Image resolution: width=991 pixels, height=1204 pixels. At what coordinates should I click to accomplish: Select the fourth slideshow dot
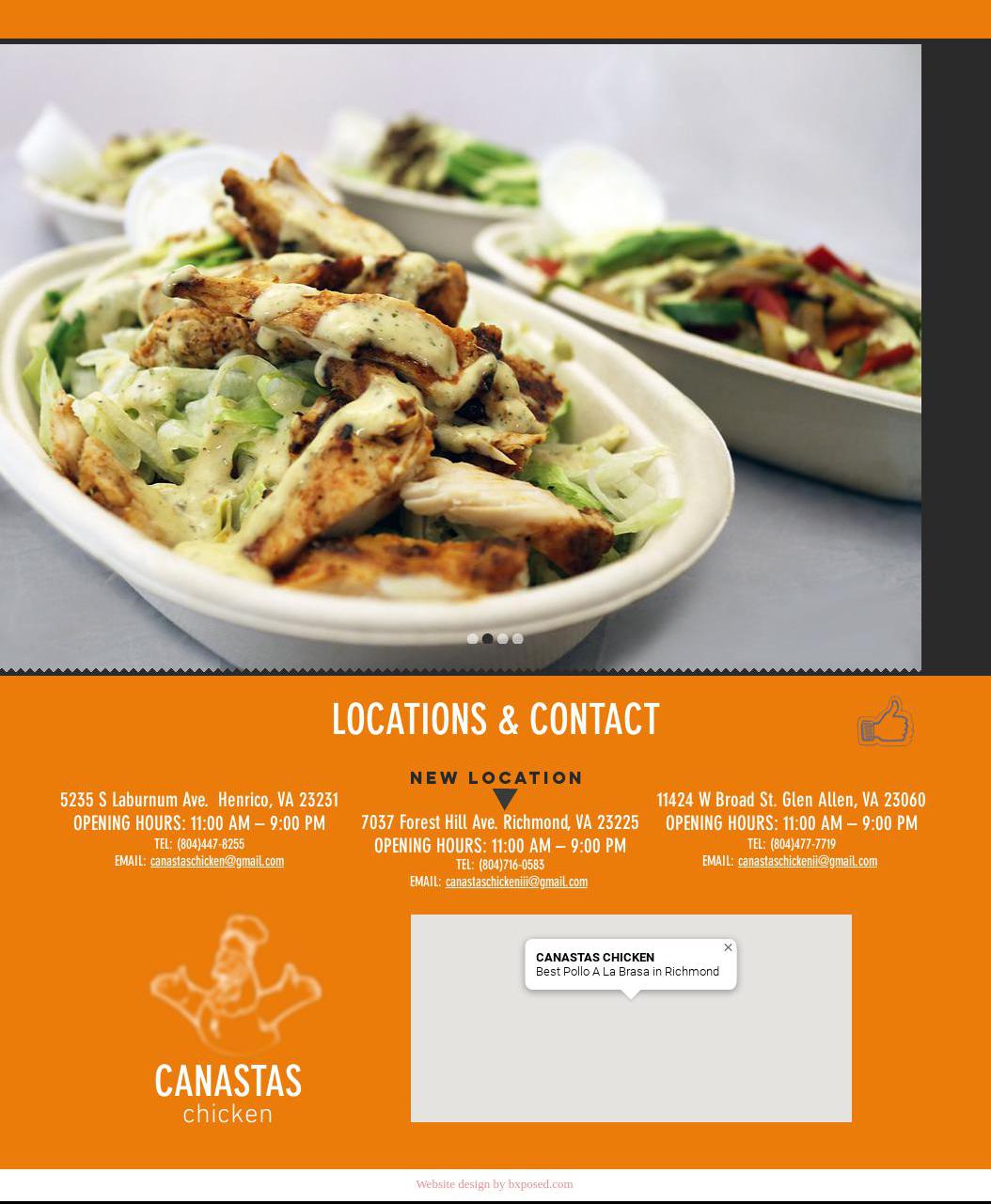[x=518, y=638]
